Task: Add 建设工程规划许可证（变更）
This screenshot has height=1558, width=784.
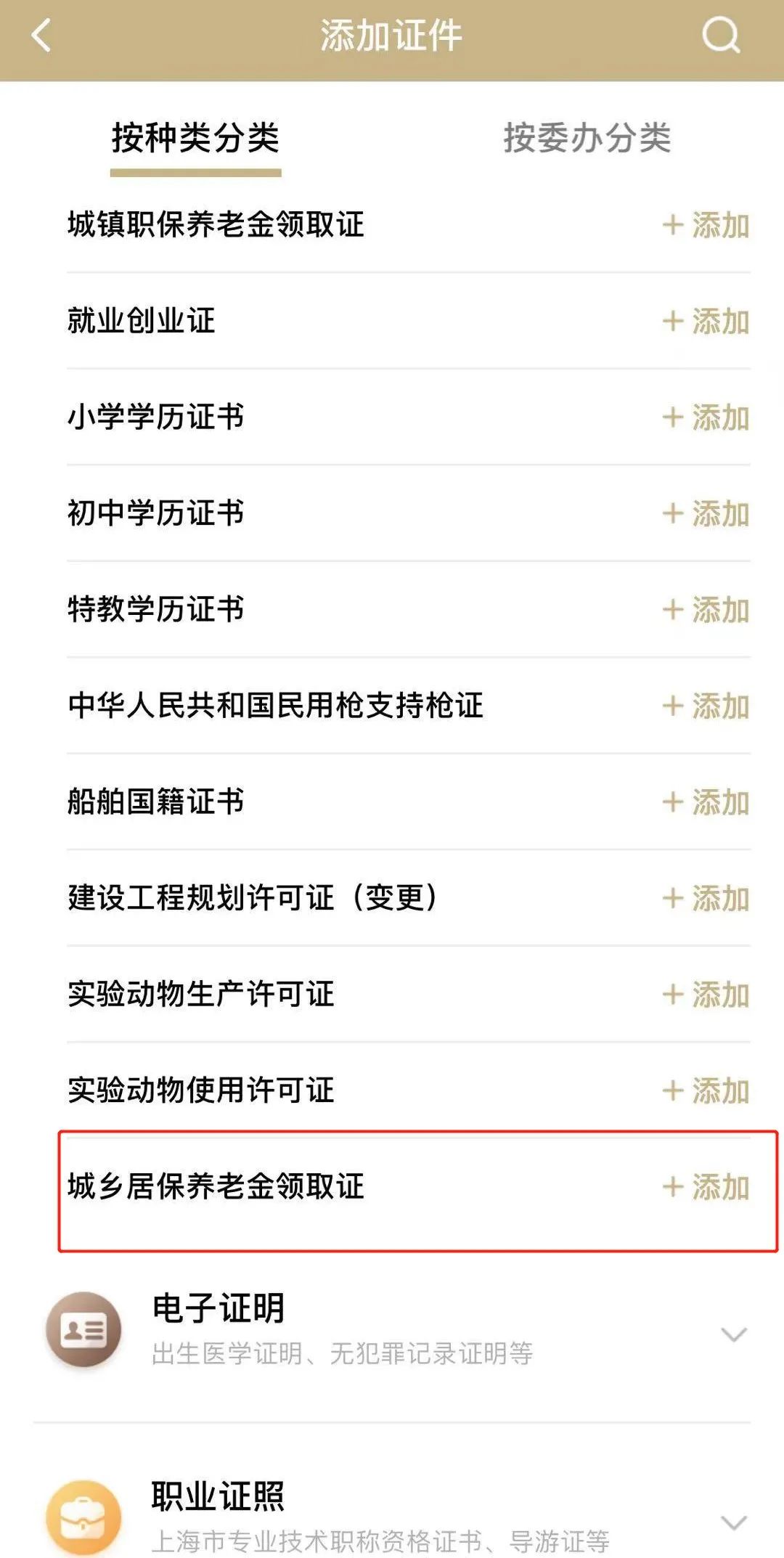Action: click(x=706, y=899)
